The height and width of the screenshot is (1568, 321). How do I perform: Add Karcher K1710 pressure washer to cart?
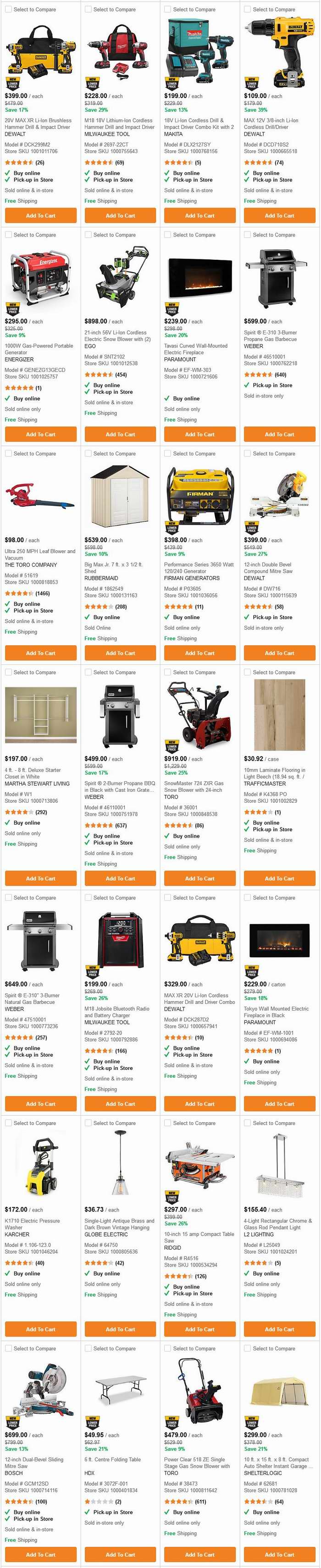[x=40, y=1329]
